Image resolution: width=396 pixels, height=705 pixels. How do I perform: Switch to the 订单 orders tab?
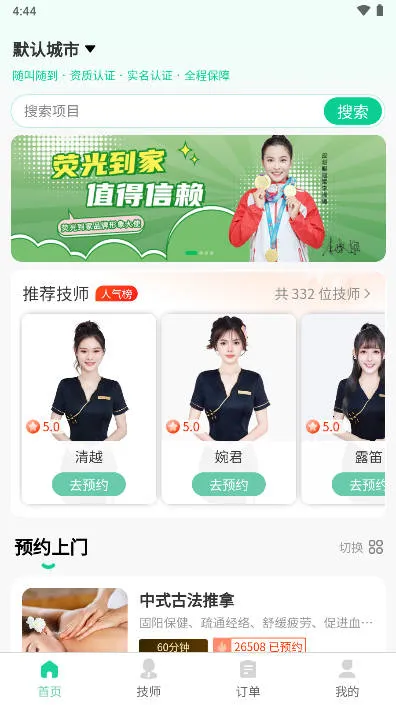click(x=248, y=678)
